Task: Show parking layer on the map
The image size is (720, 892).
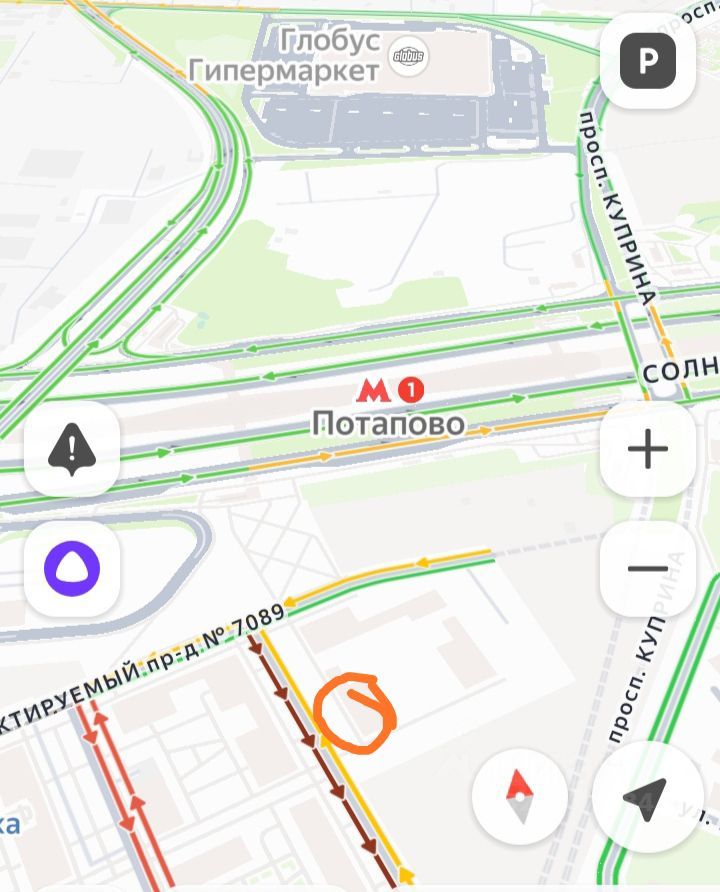Action: 648,62
